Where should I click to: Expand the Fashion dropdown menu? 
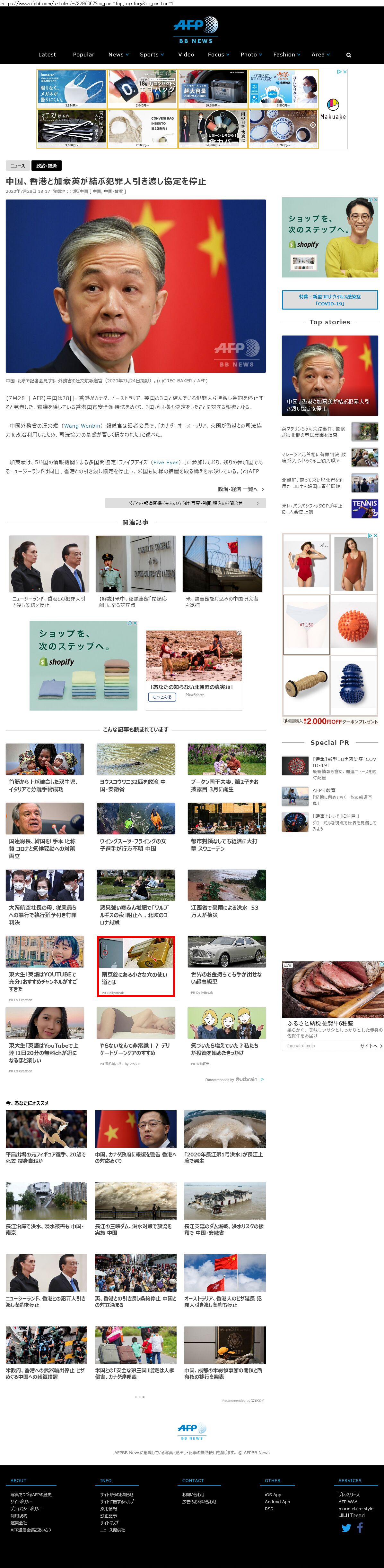pos(286,55)
